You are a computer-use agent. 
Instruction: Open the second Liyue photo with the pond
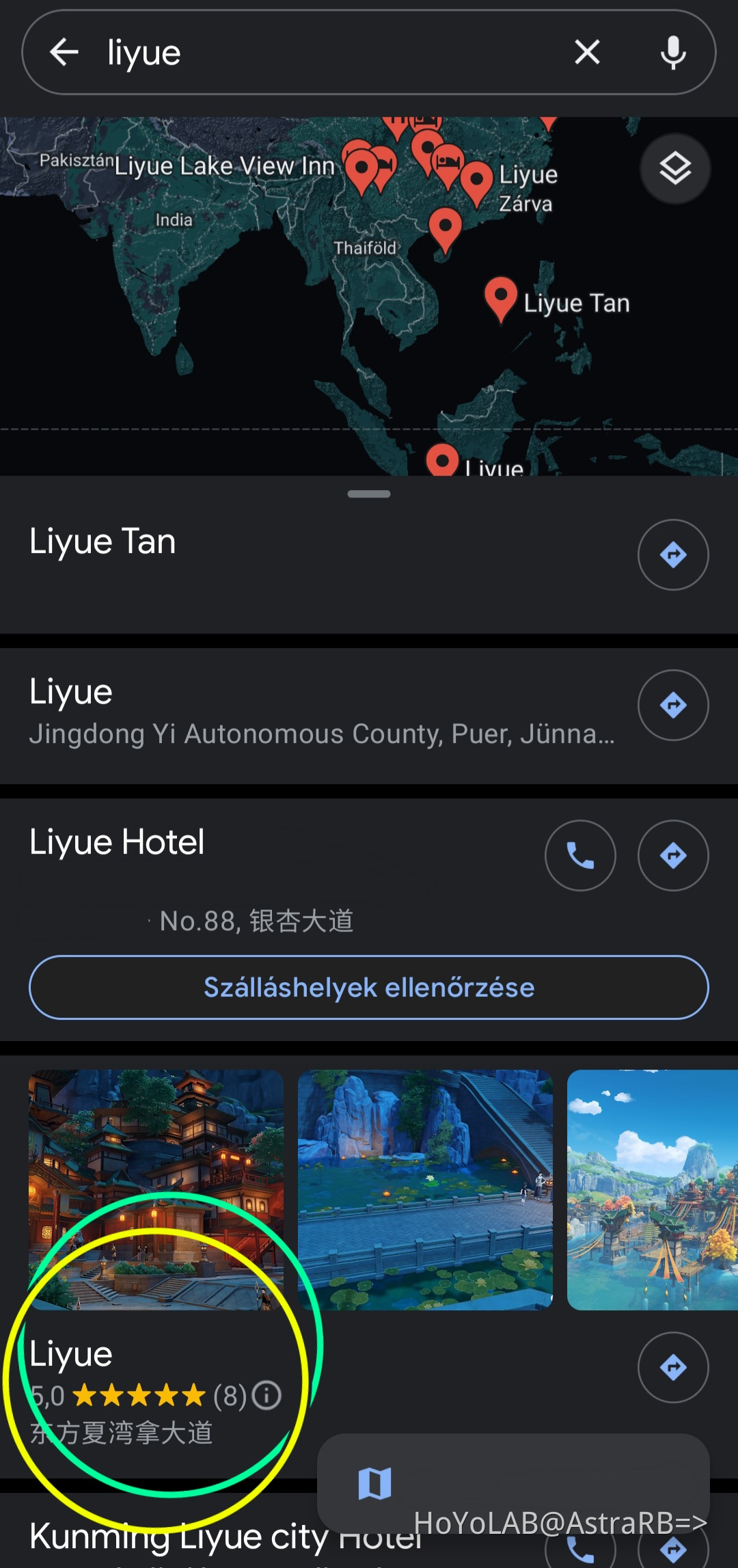click(425, 1189)
